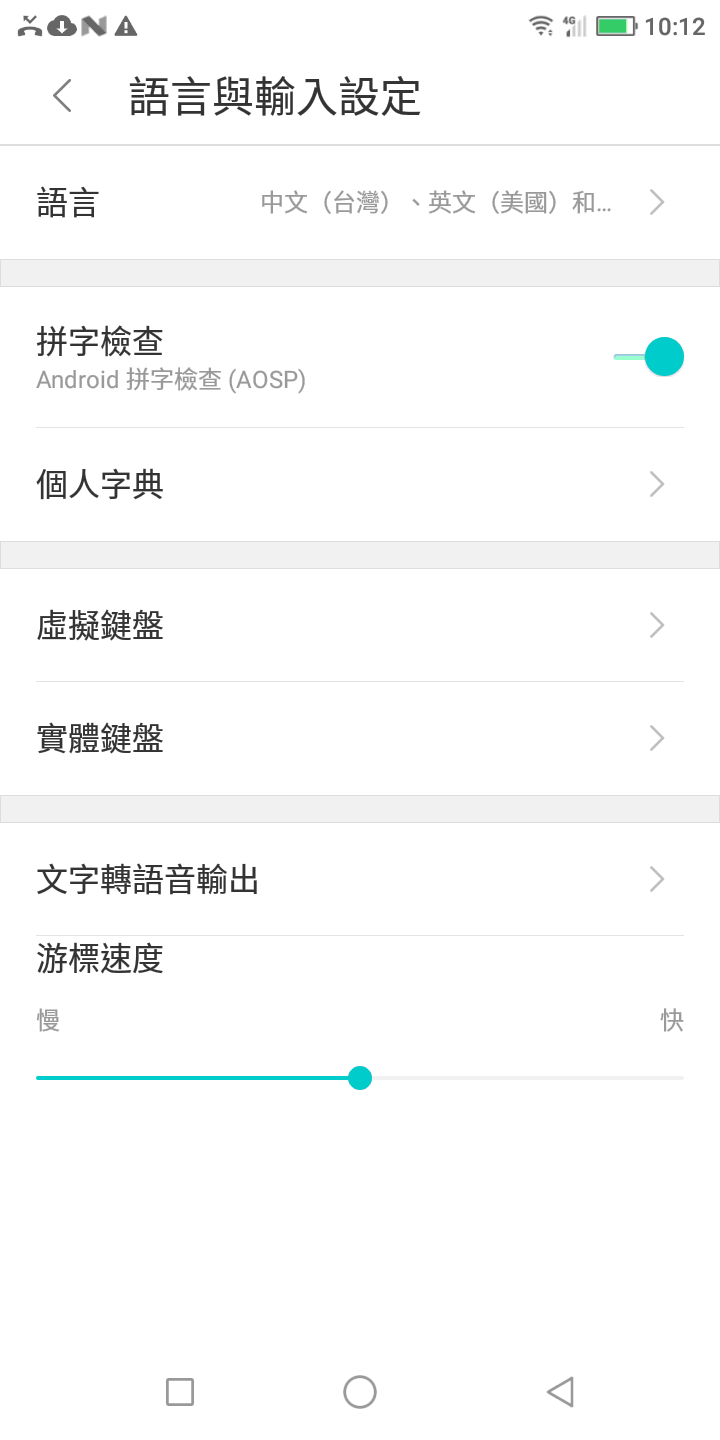Open the 語言 language settings
Viewport: 720px width, 1440px height.
(360, 203)
